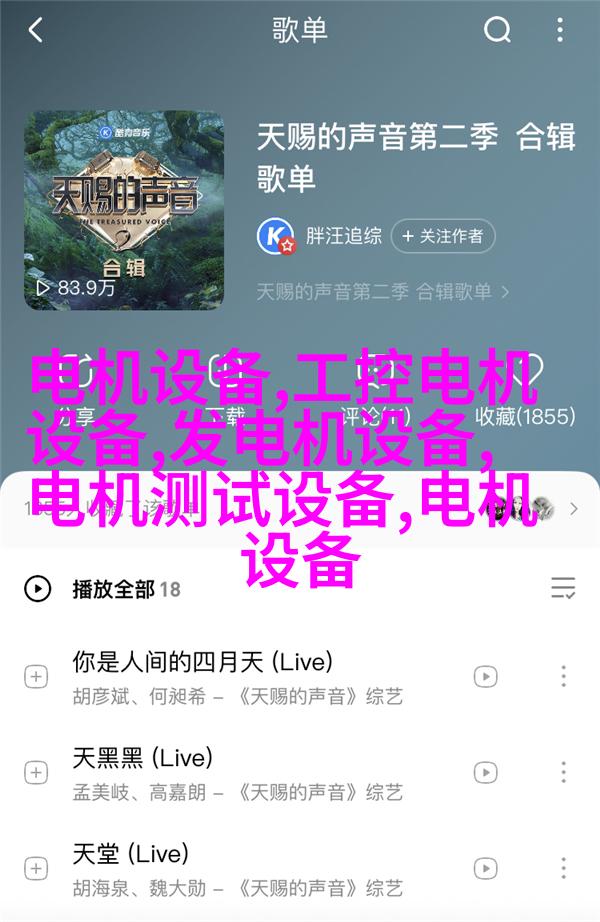Open the 天赐的声音 playlist cover
This screenshot has width=600, height=922.
click(124, 208)
